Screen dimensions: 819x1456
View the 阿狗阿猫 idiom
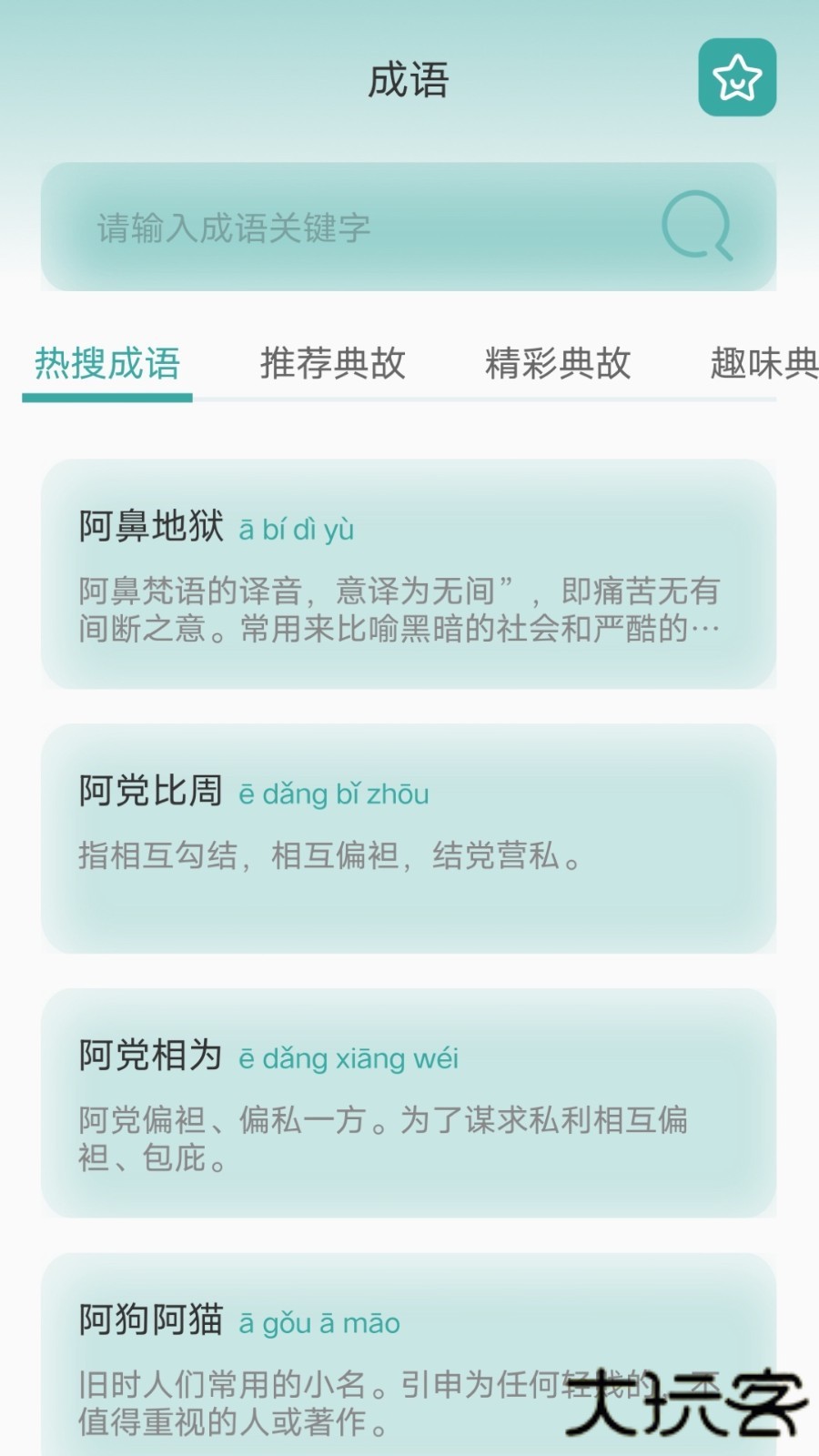(x=409, y=1356)
